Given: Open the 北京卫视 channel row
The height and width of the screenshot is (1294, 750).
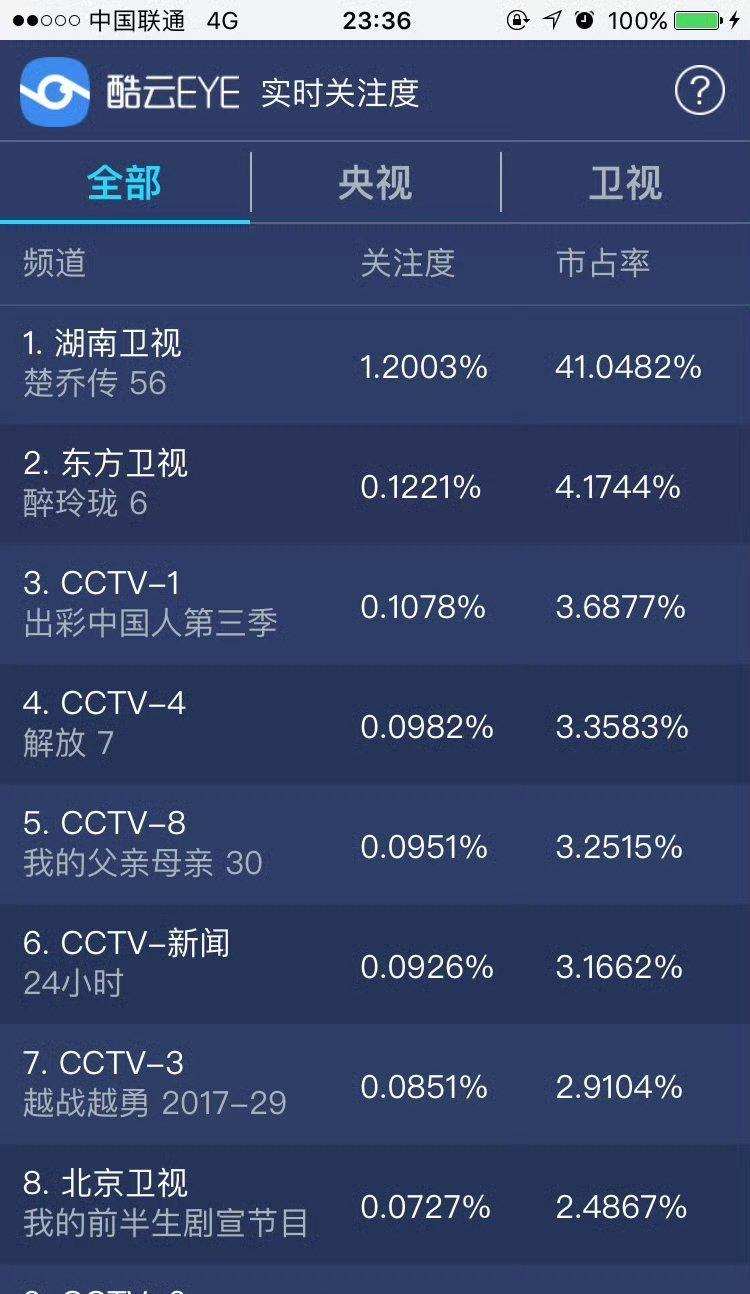Looking at the screenshot, I should click(x=375, y=1204).
